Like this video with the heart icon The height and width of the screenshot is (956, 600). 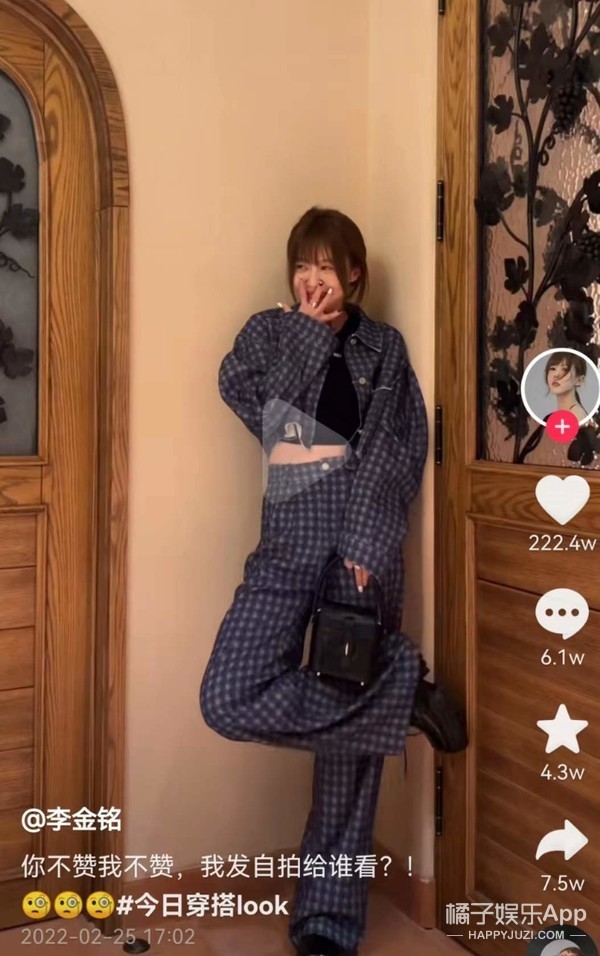562,499
